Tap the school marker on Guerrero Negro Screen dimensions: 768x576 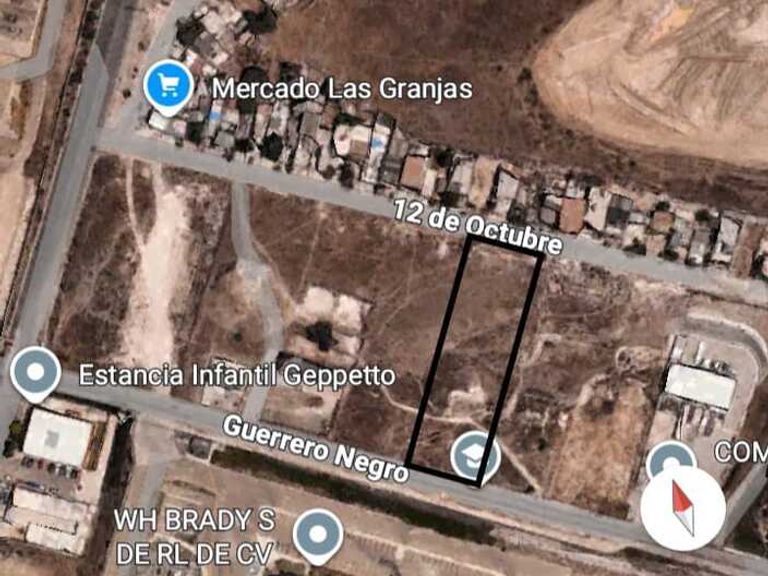[475, 456]
